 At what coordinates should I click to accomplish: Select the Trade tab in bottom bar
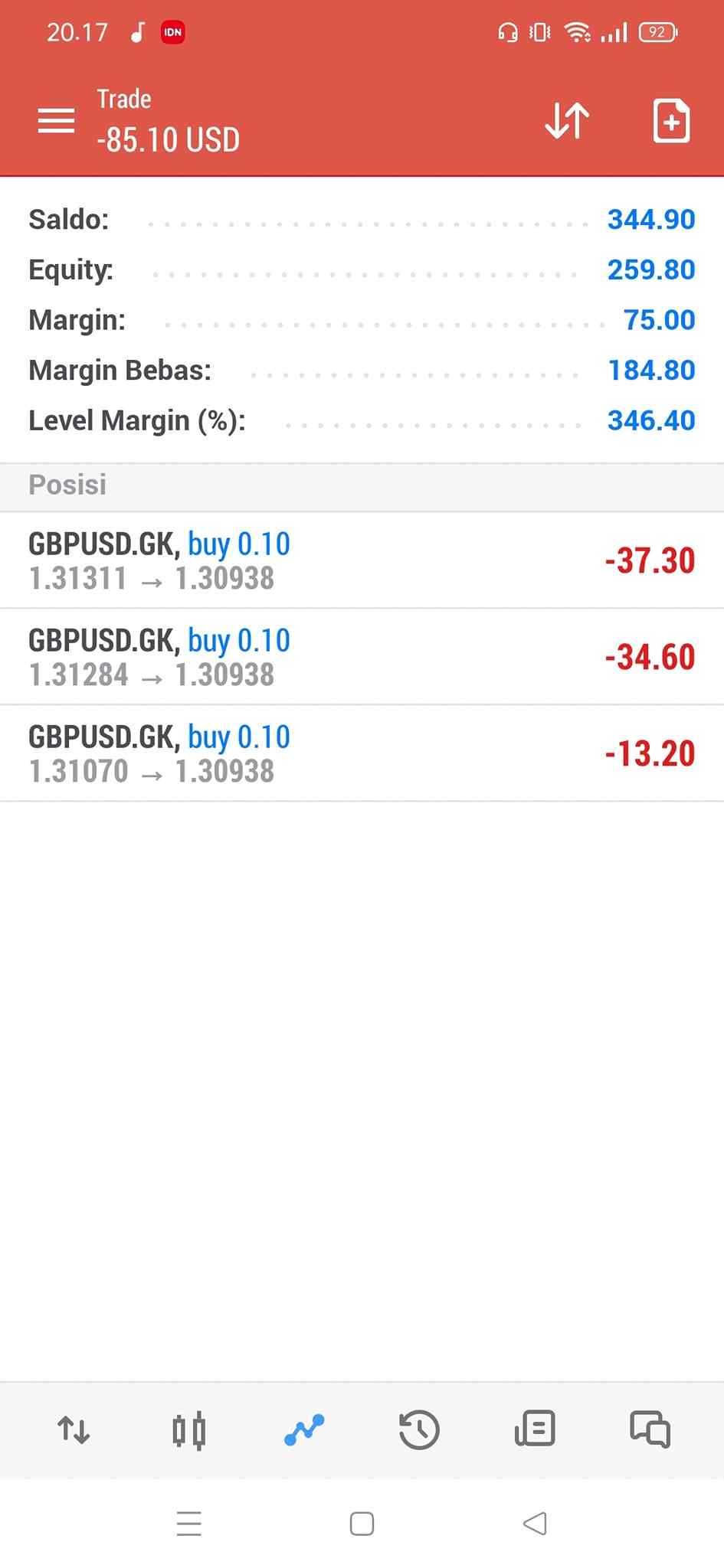point(304,1430)
